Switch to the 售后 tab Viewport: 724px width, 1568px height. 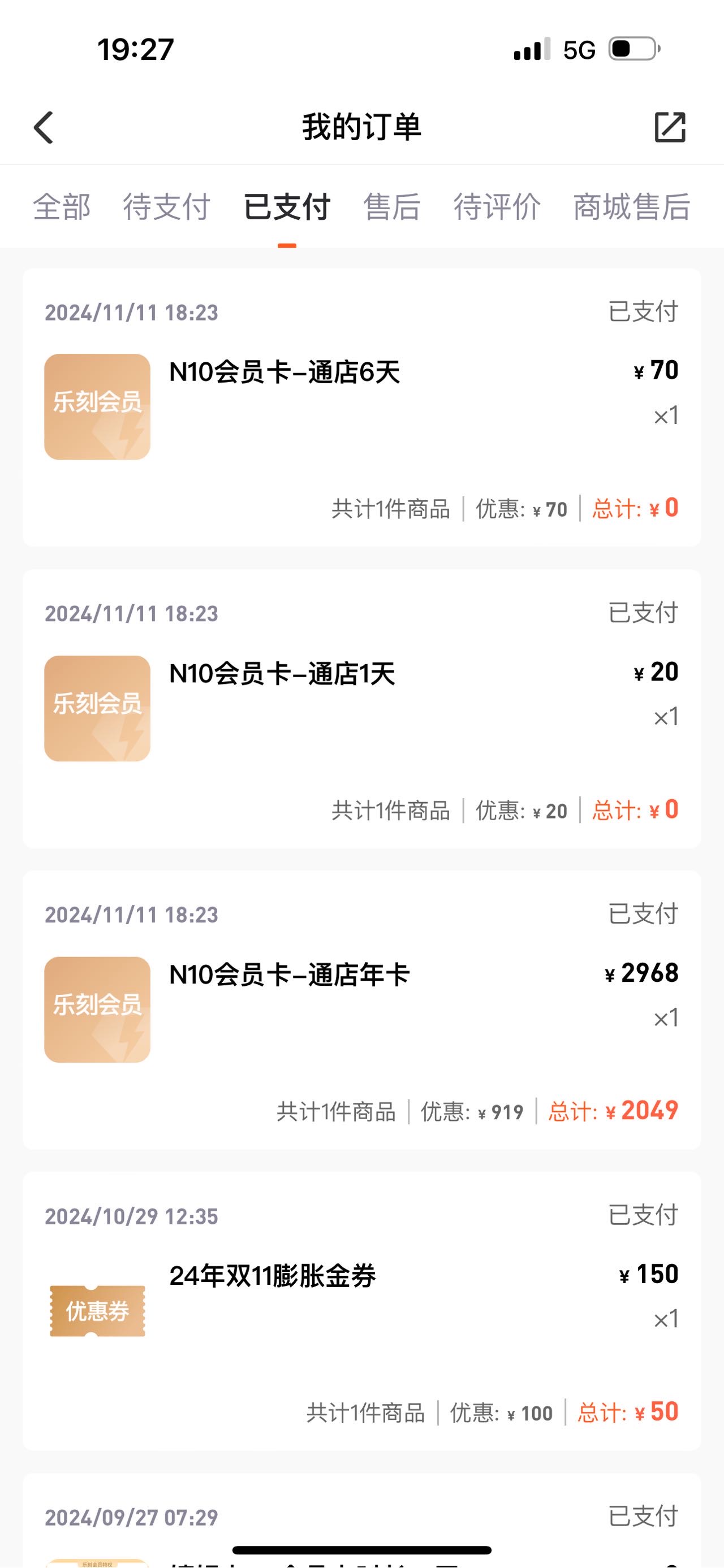point(391,206)
